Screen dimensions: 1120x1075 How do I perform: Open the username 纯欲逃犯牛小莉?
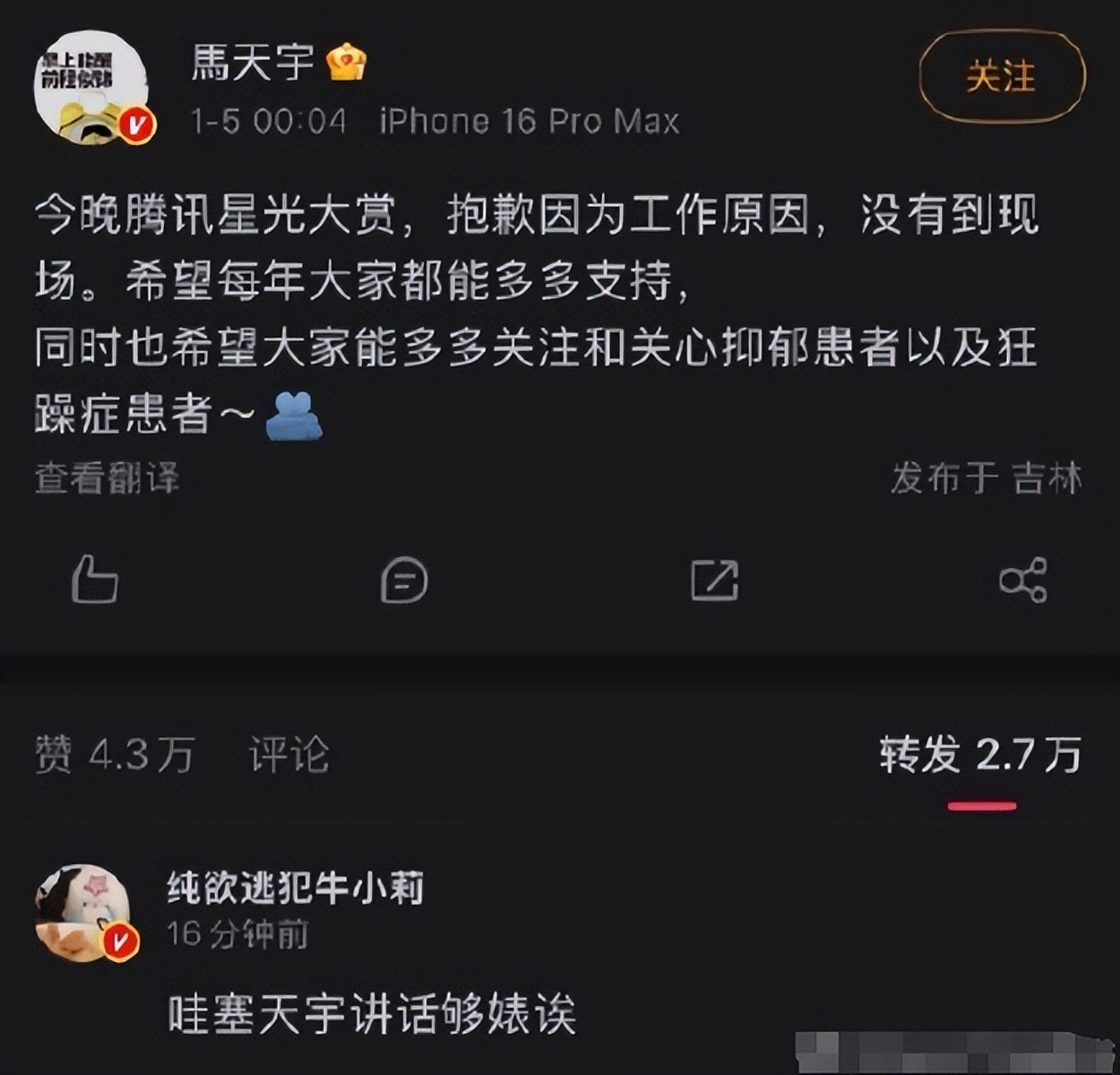point(296,888)
